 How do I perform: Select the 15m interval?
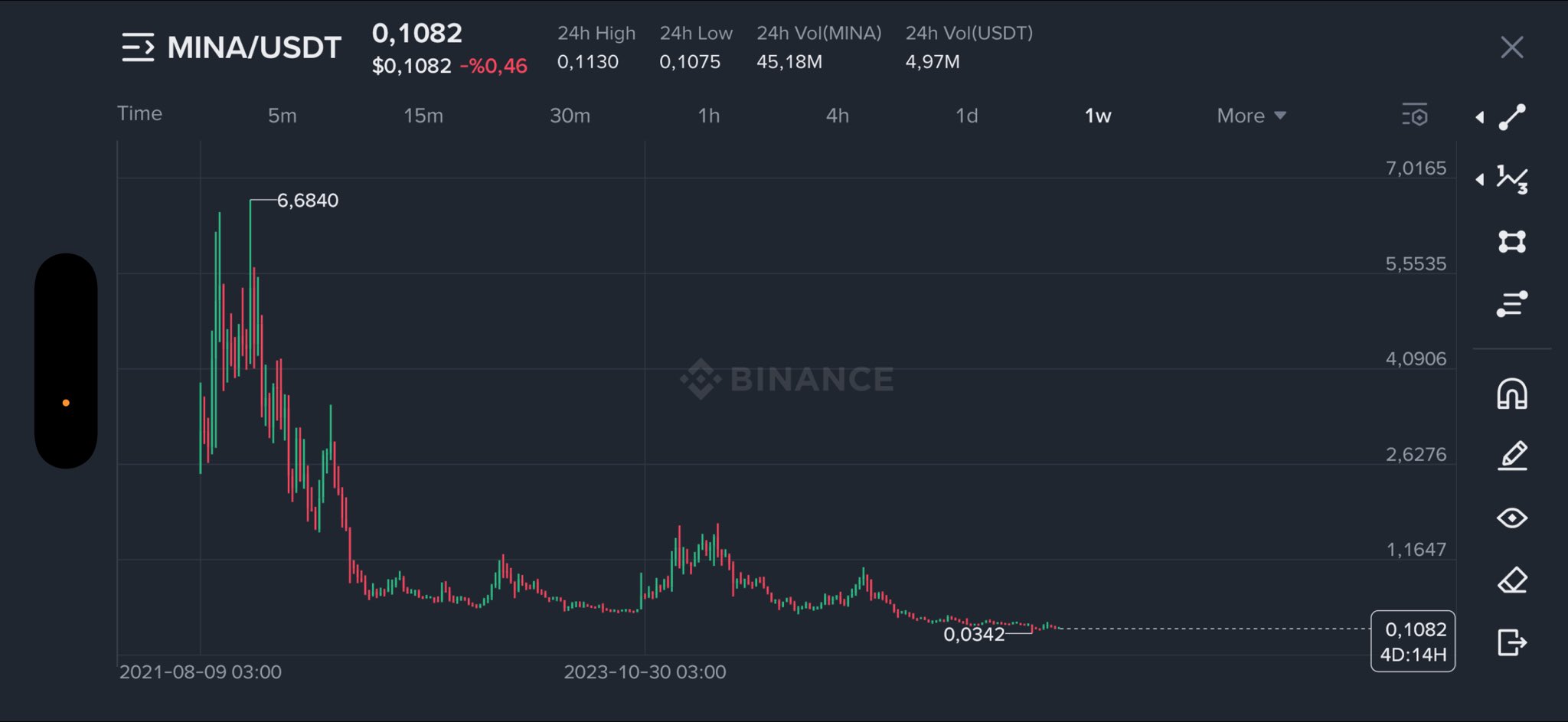click(x=423, y=116)
